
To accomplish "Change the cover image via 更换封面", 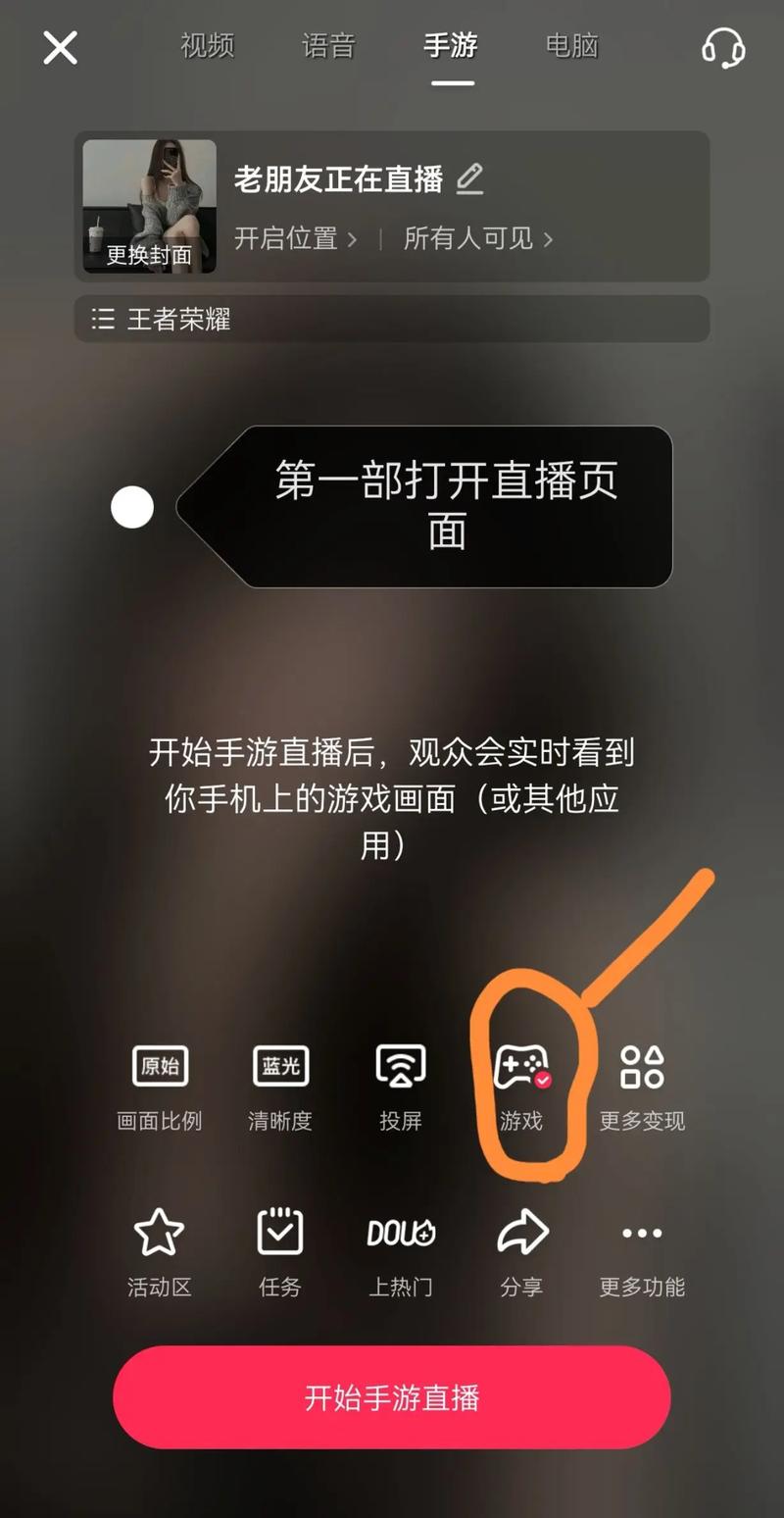I will tap(149, 255).
